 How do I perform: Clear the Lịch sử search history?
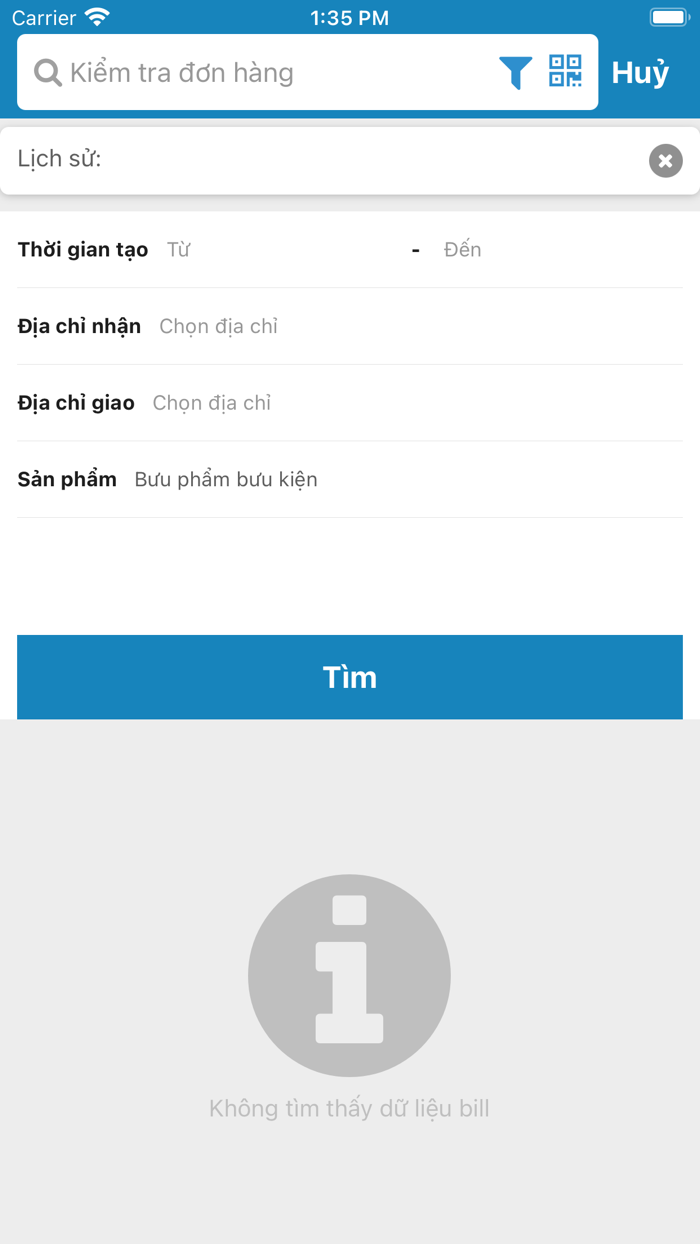(665, 161)
